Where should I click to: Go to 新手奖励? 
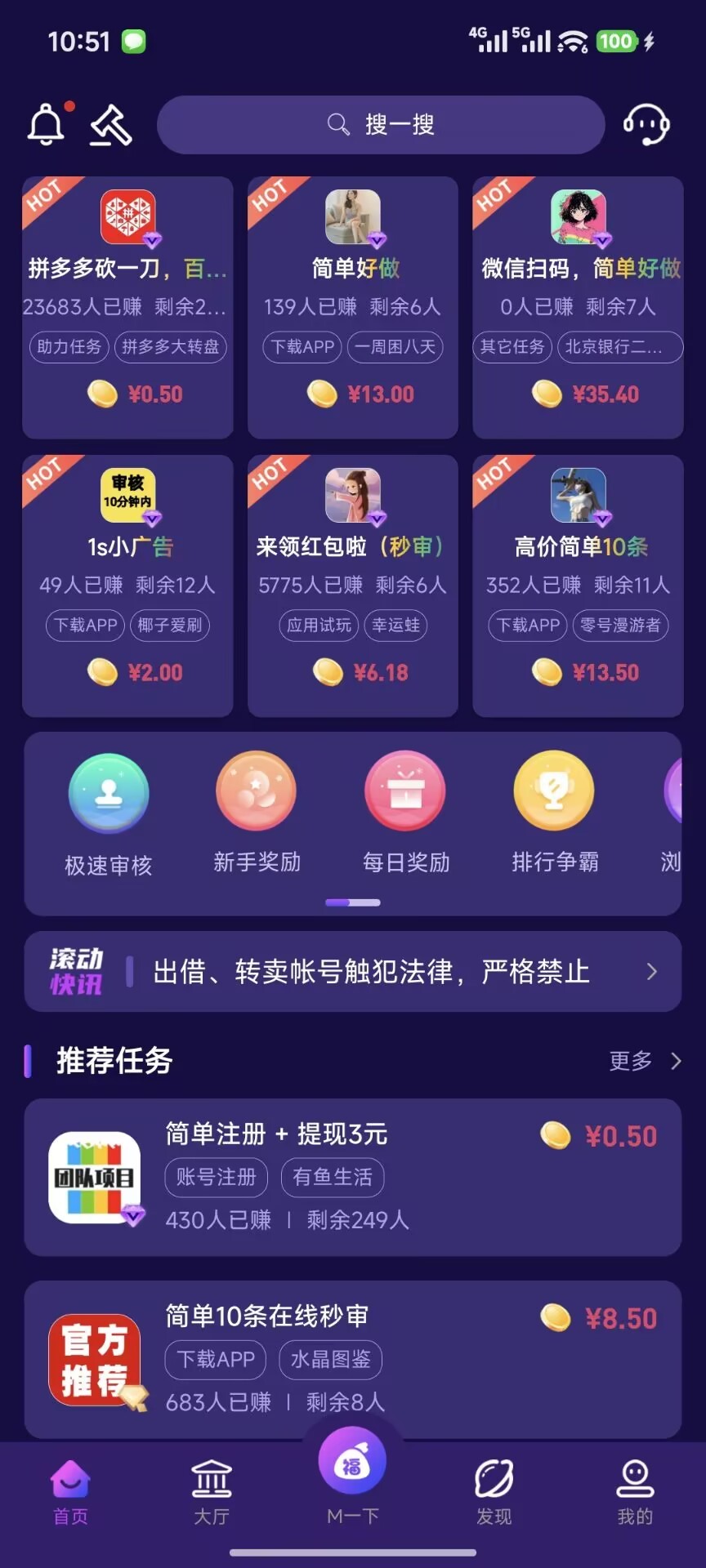click(257, 813)
